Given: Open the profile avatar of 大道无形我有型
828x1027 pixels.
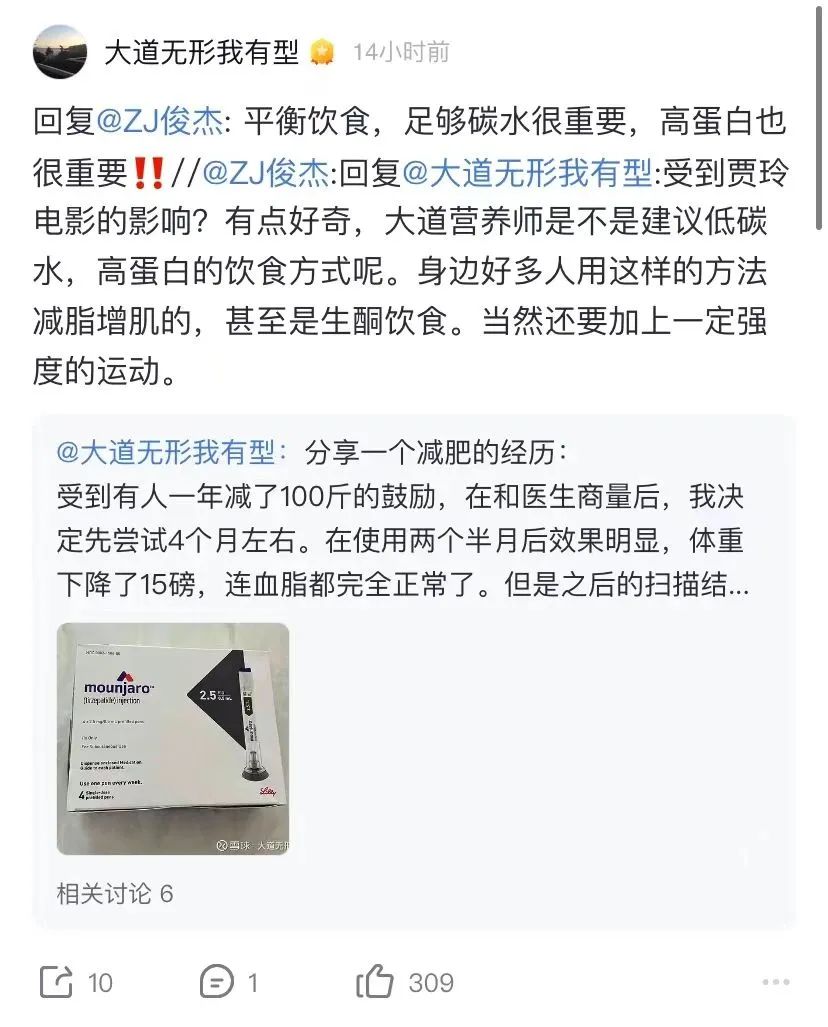Looking at the screenshot, I should [x=60, y=51].
